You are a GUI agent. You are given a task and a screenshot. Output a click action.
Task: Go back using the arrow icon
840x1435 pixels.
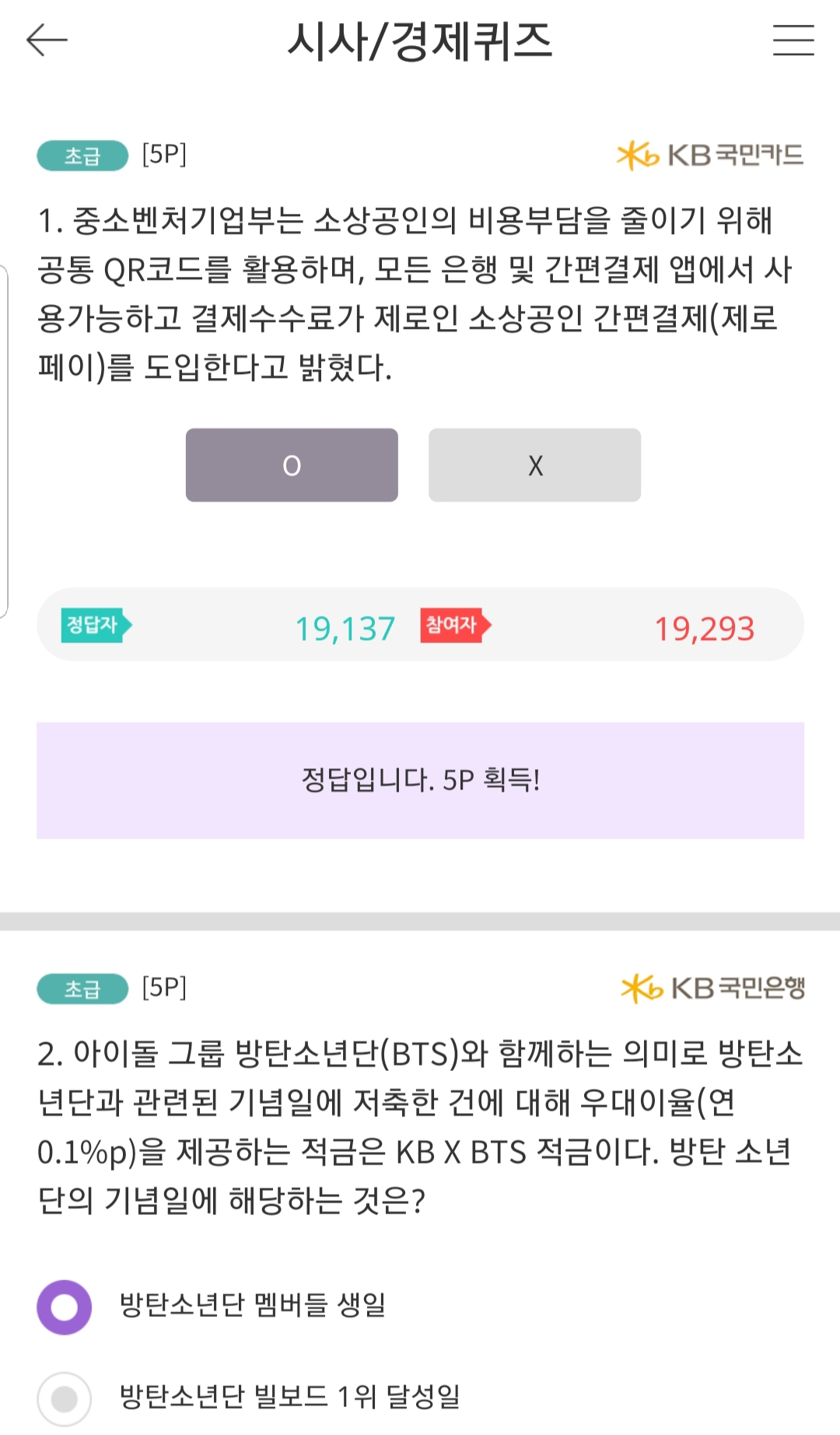pos(47,40)
